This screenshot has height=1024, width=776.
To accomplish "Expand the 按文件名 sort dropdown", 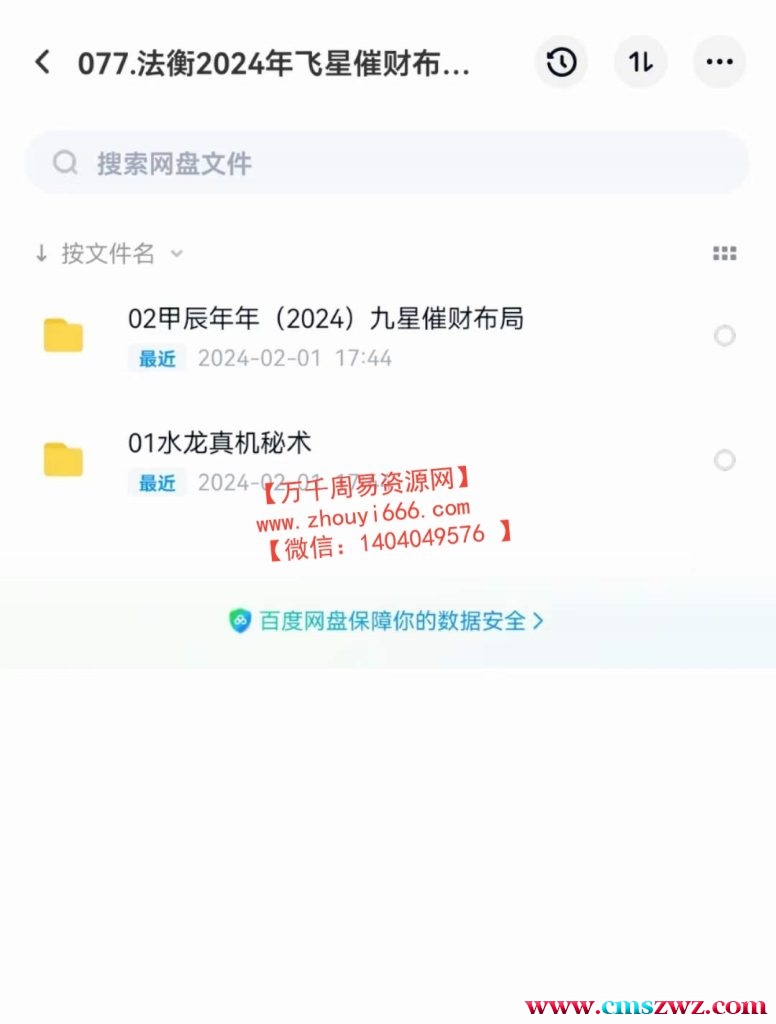I will 109,254.
